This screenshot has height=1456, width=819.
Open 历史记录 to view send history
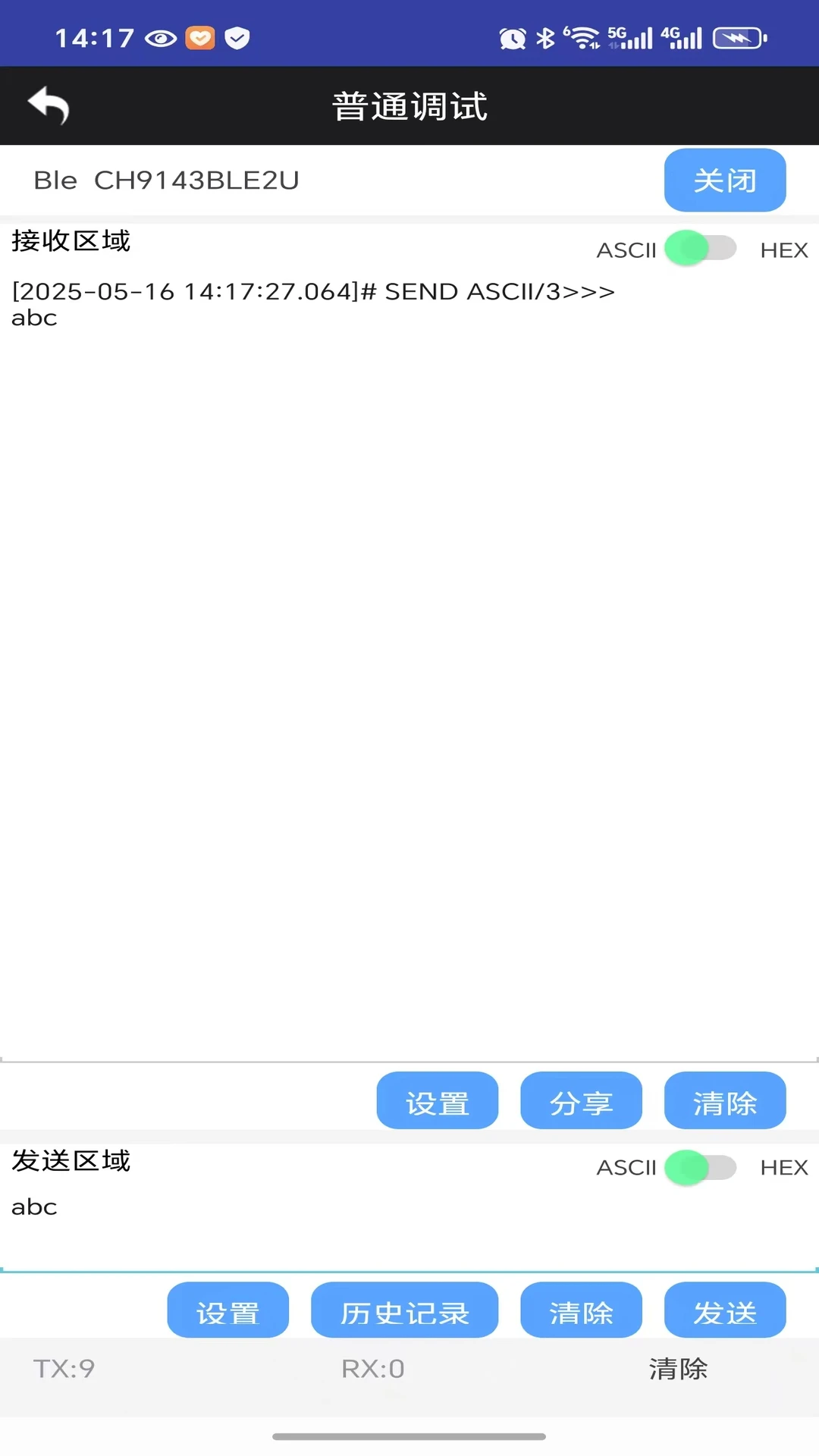click(x=404, y=1310)
